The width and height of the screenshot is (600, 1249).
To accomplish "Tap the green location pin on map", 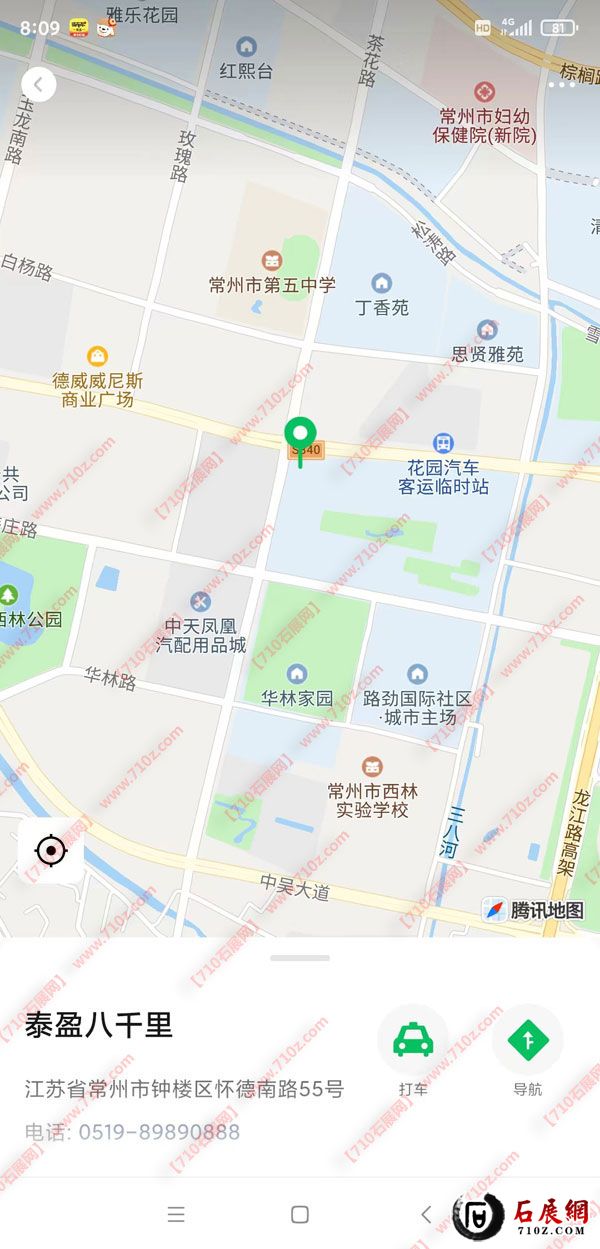I will coord(300,436).
